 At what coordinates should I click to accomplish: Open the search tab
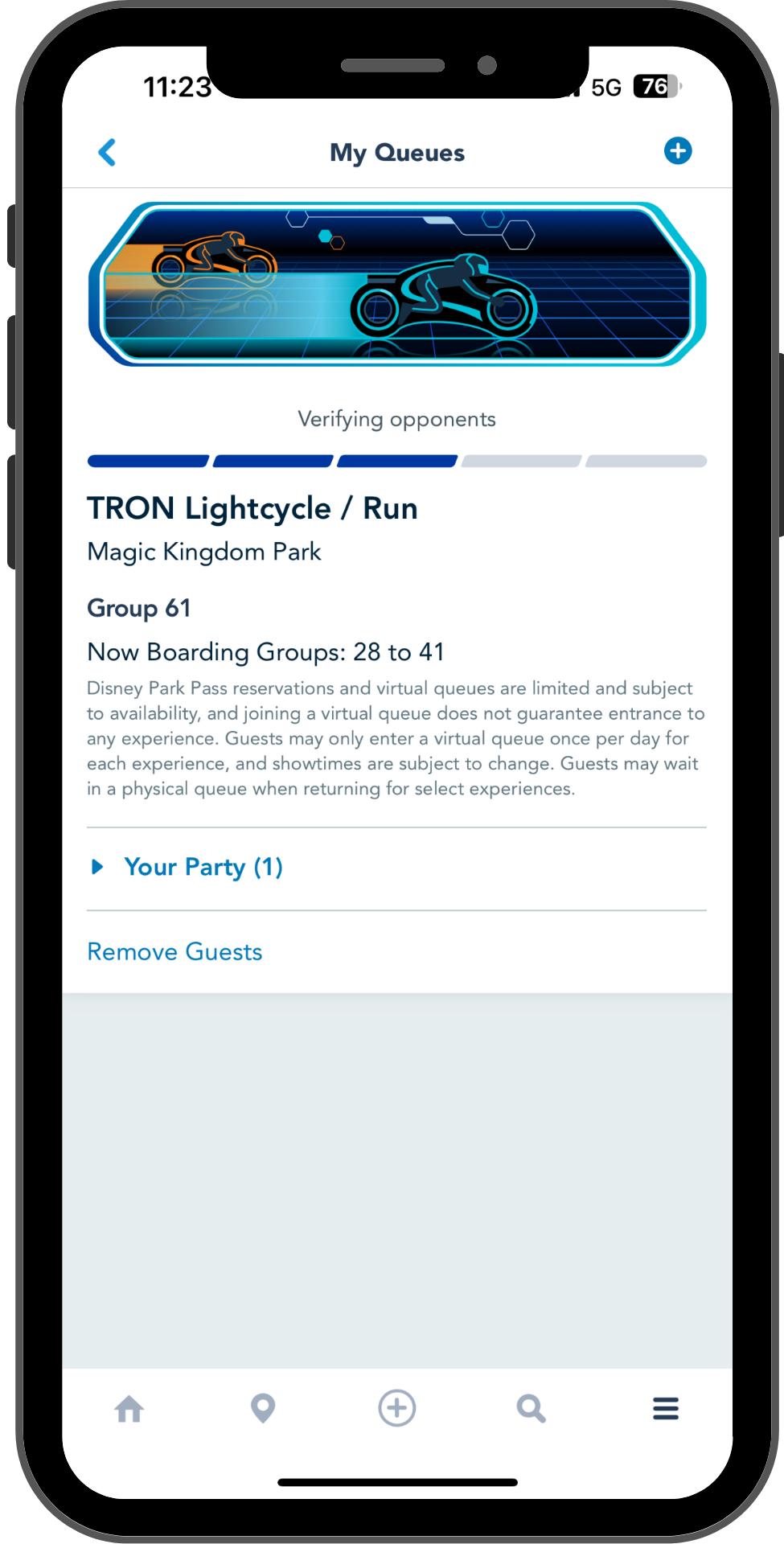[x=531, y=1409]
